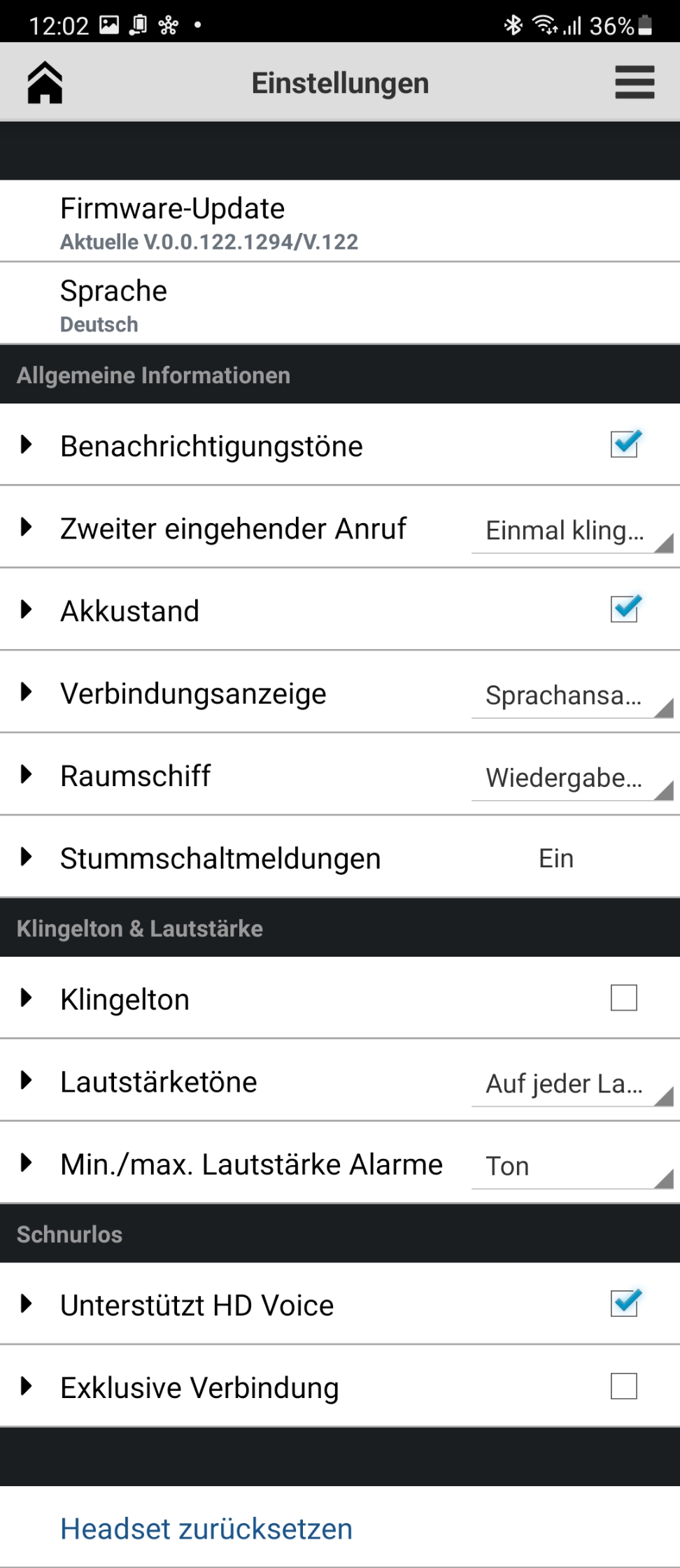Select the Verbindungsanzeige dropdown

571,696
